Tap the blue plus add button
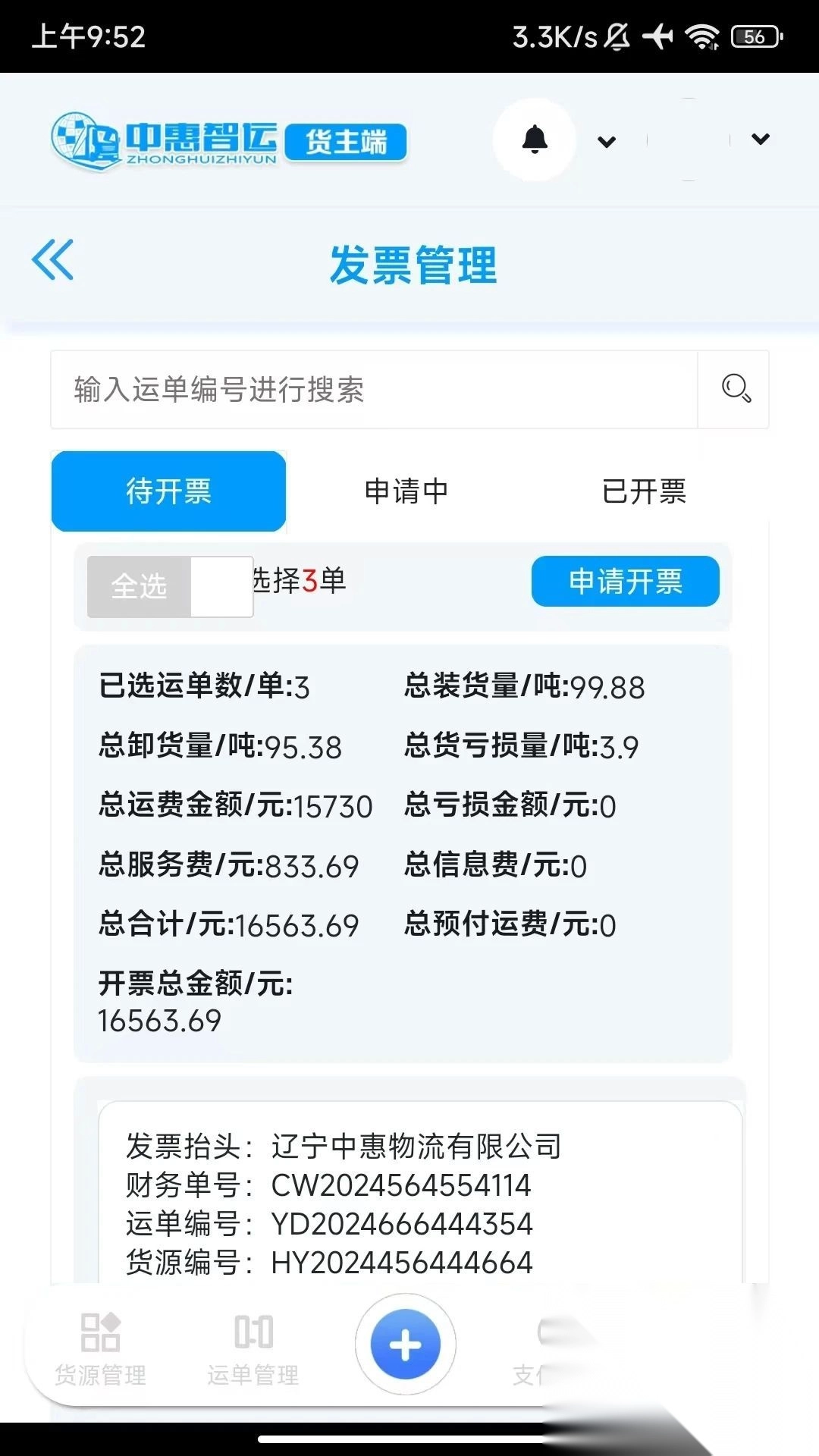This screenshot has width=819, height=1456. [406, 1345]
